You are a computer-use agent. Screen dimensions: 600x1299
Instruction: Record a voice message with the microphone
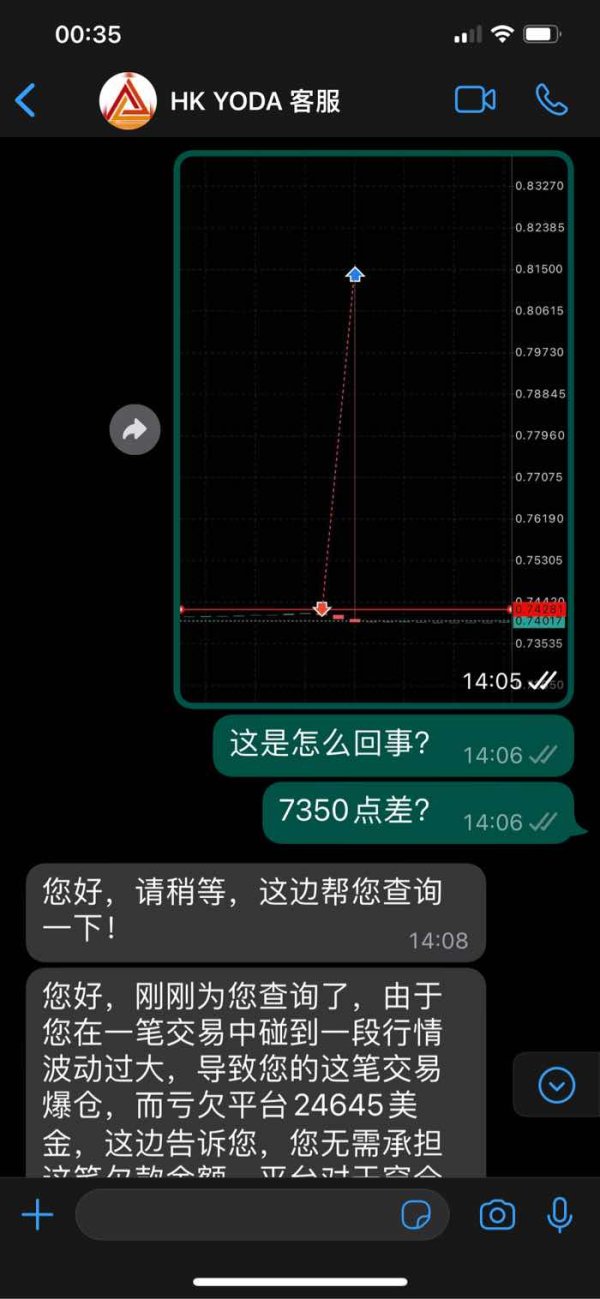(559, 1215)
